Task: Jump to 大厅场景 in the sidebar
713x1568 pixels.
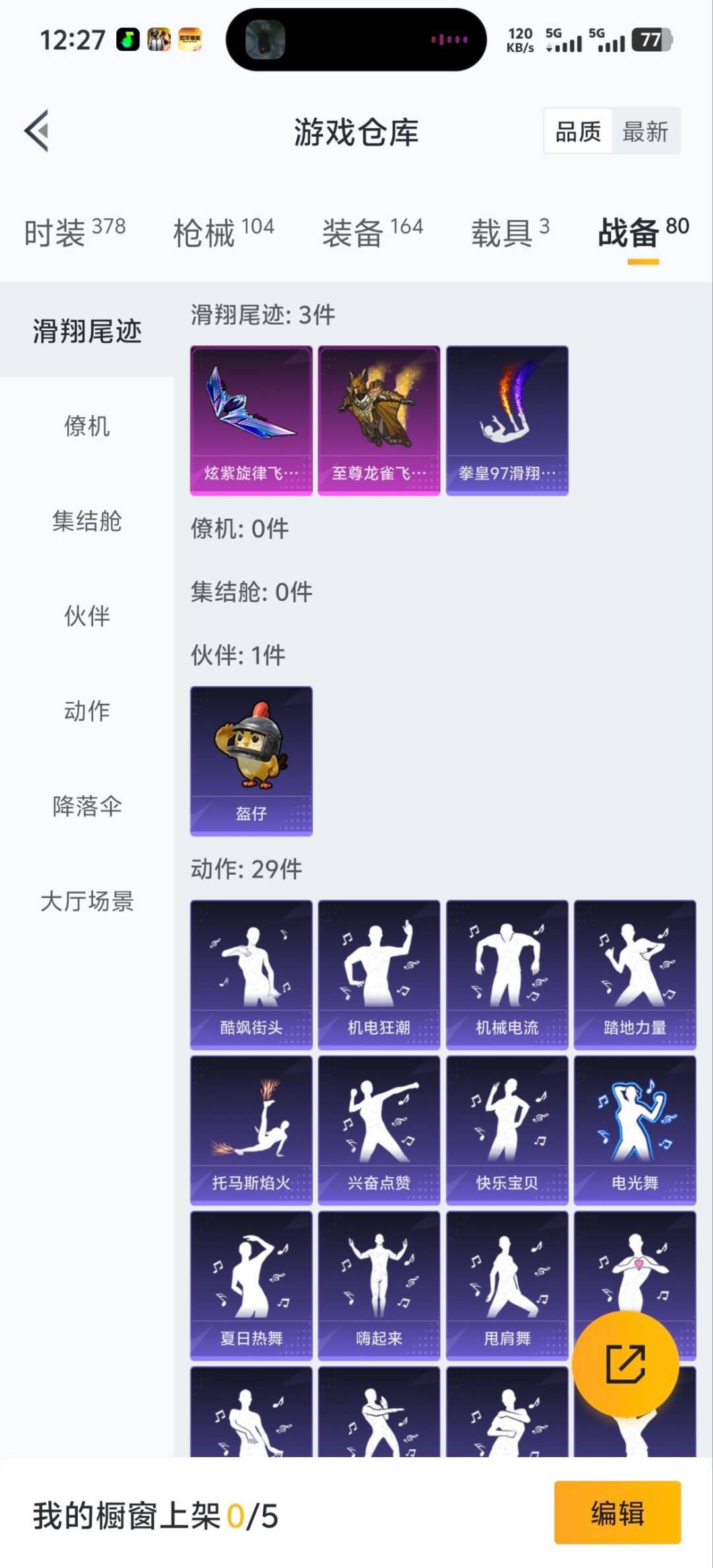Action: click(86, 901)
